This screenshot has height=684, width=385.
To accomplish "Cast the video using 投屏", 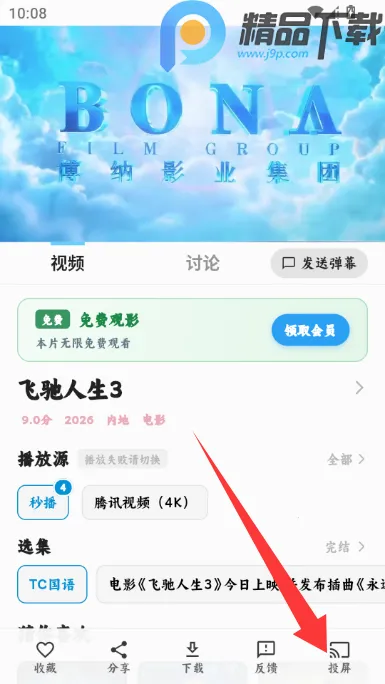I will (339, 657).
